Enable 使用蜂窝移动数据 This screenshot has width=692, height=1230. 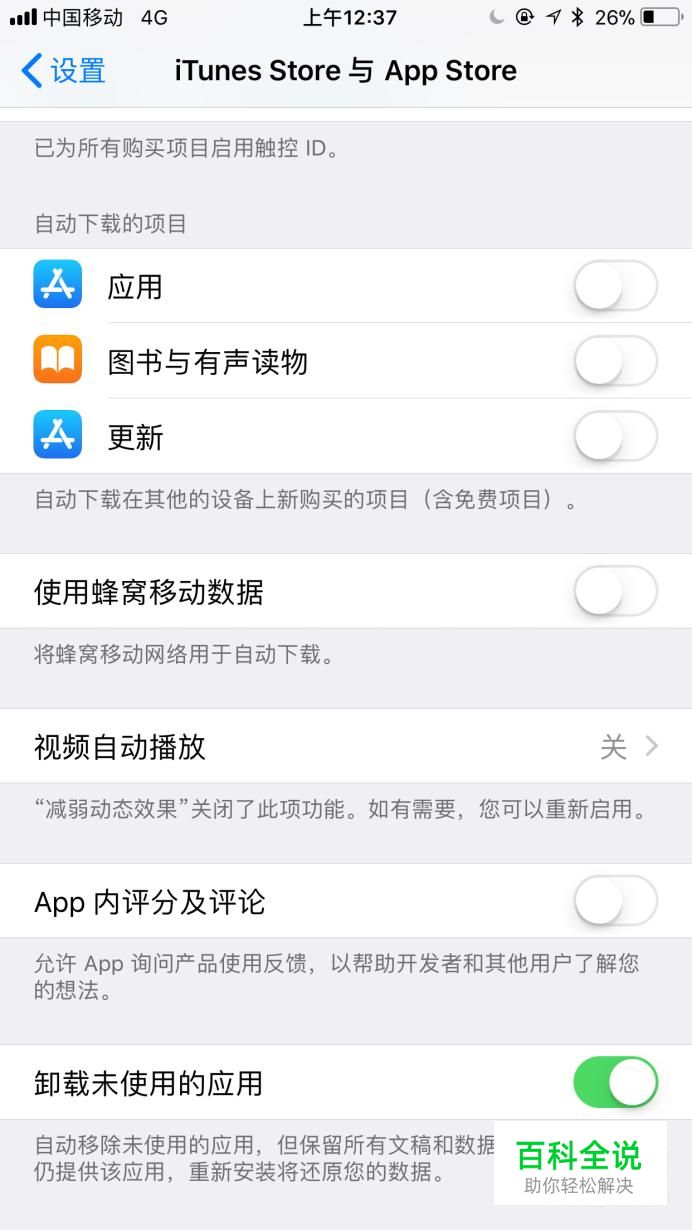coord(616,591)
